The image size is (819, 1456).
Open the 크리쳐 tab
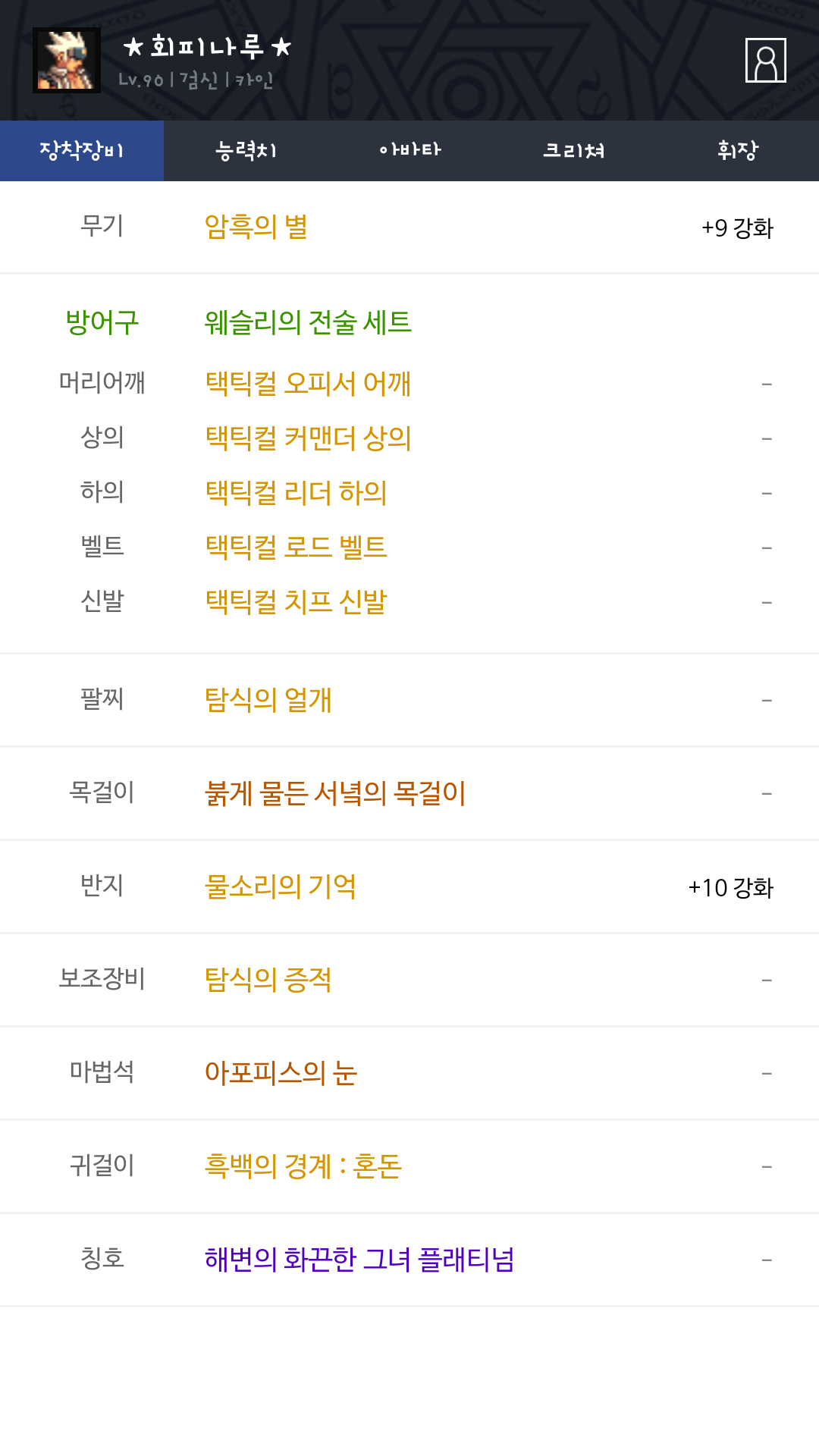(x=573, y=150)
